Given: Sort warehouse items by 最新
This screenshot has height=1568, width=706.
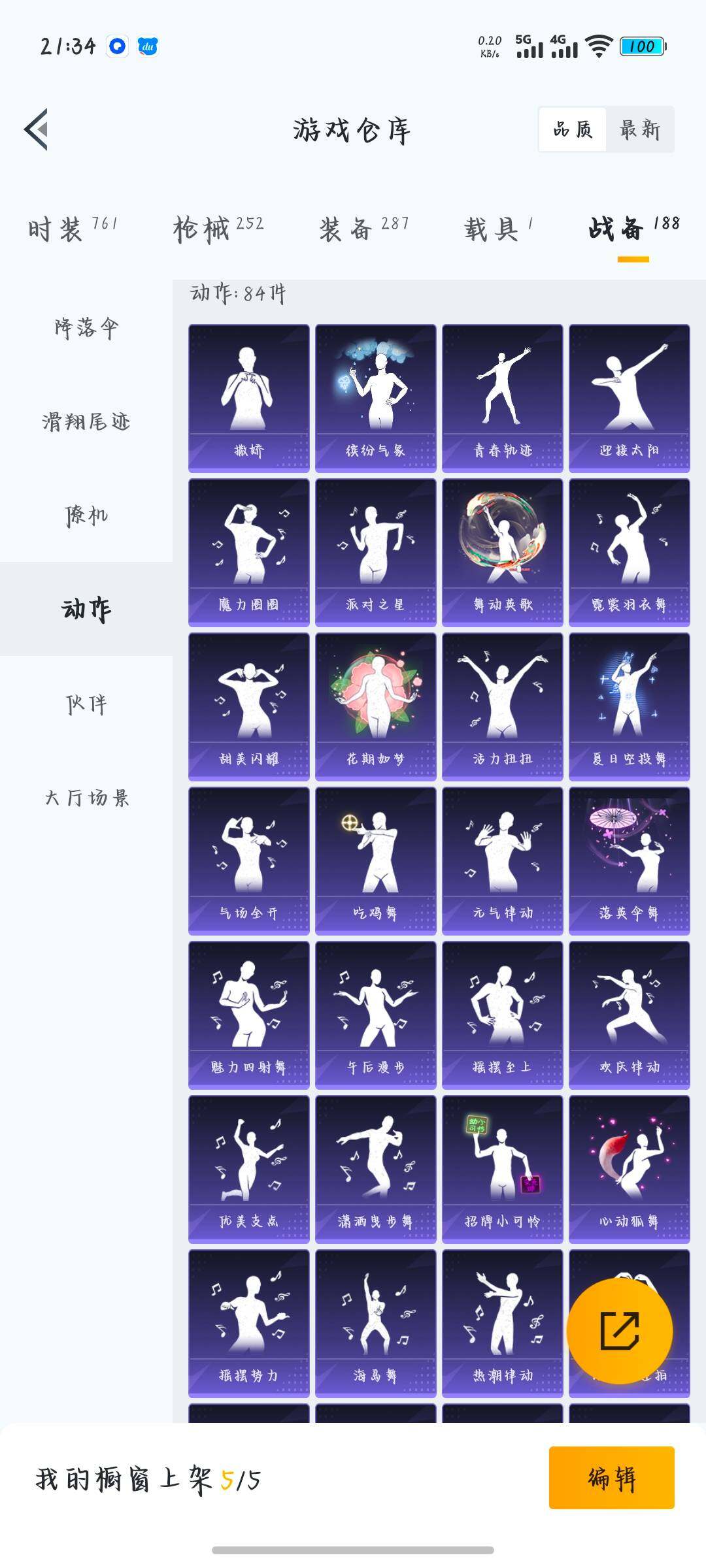Looking at the screenshot, I should point(639,129).
